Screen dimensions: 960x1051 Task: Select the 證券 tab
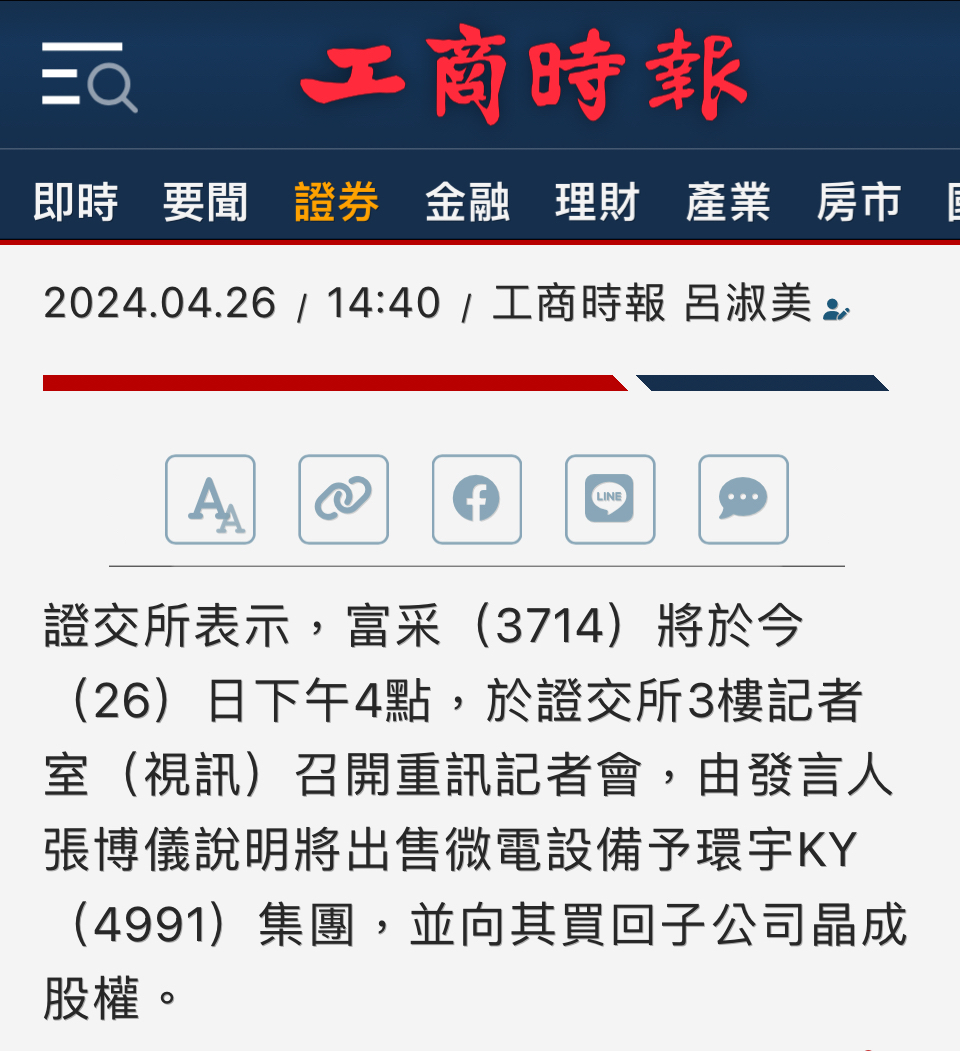(x=336, y=201)
